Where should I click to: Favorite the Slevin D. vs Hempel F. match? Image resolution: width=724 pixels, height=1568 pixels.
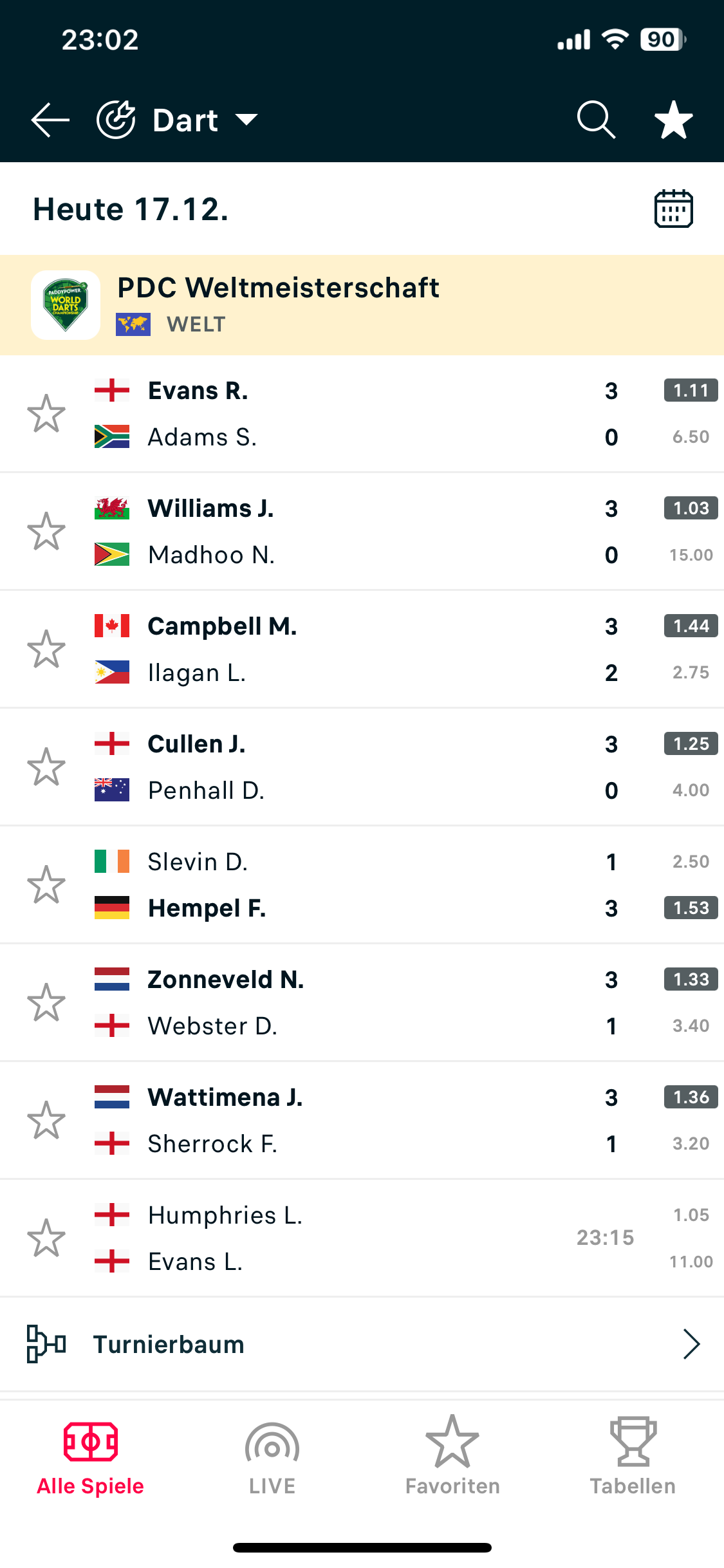(46, 884)
